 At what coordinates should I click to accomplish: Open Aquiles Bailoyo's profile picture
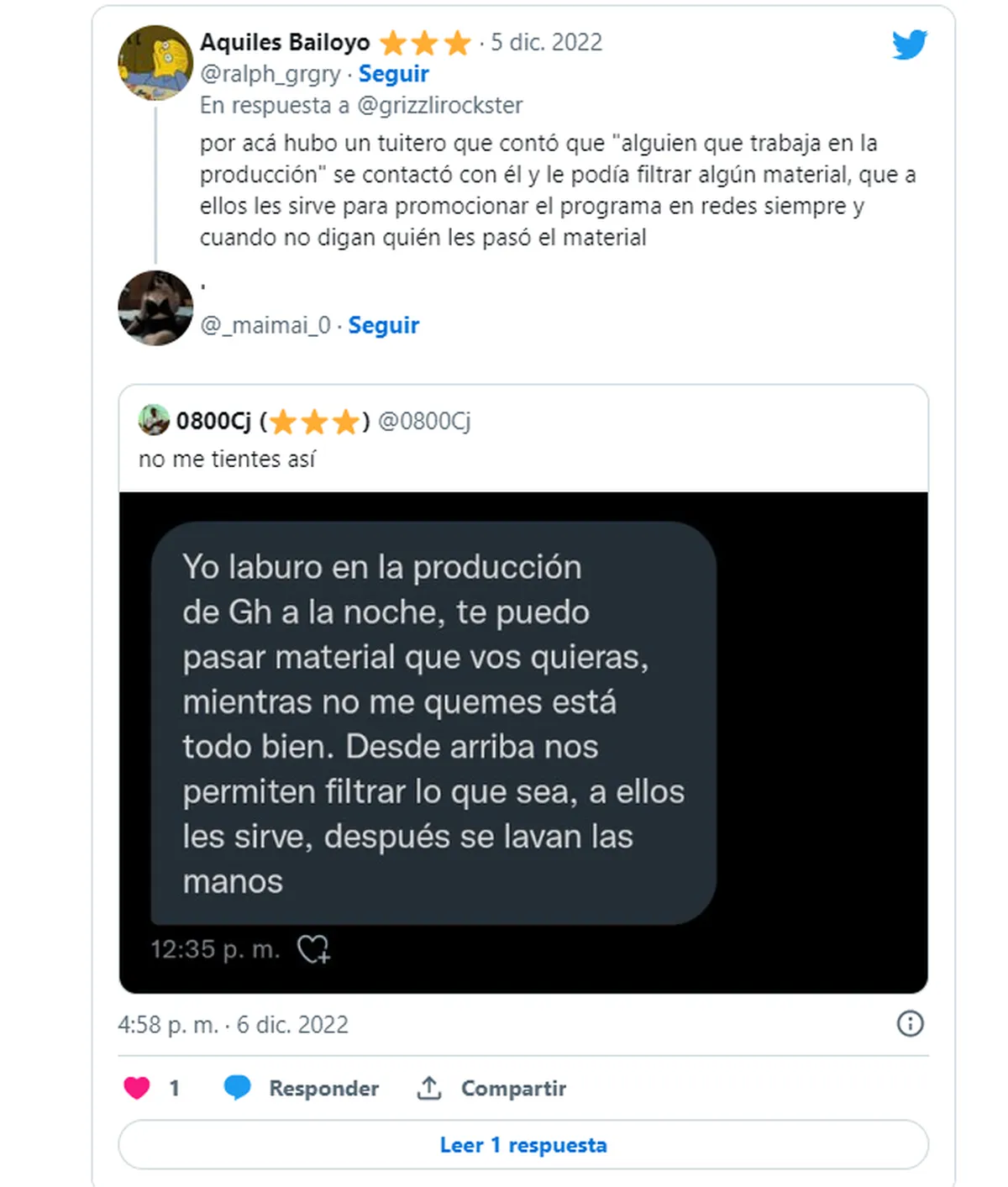(155, 63)
